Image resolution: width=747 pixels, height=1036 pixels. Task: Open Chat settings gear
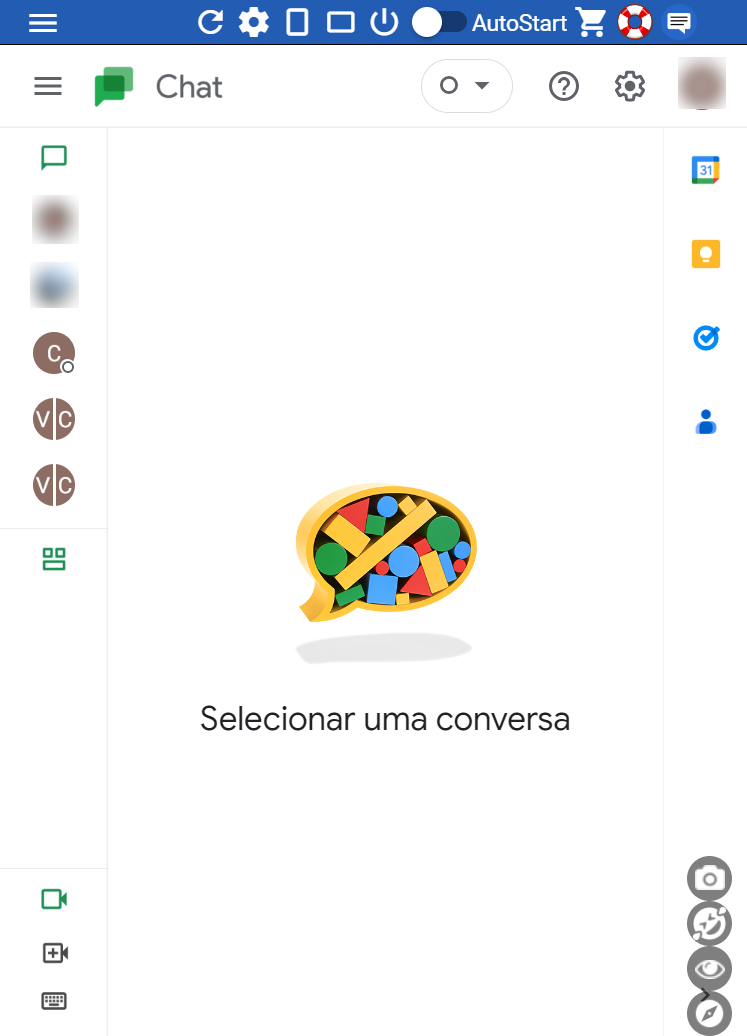[x=629, y=87]
